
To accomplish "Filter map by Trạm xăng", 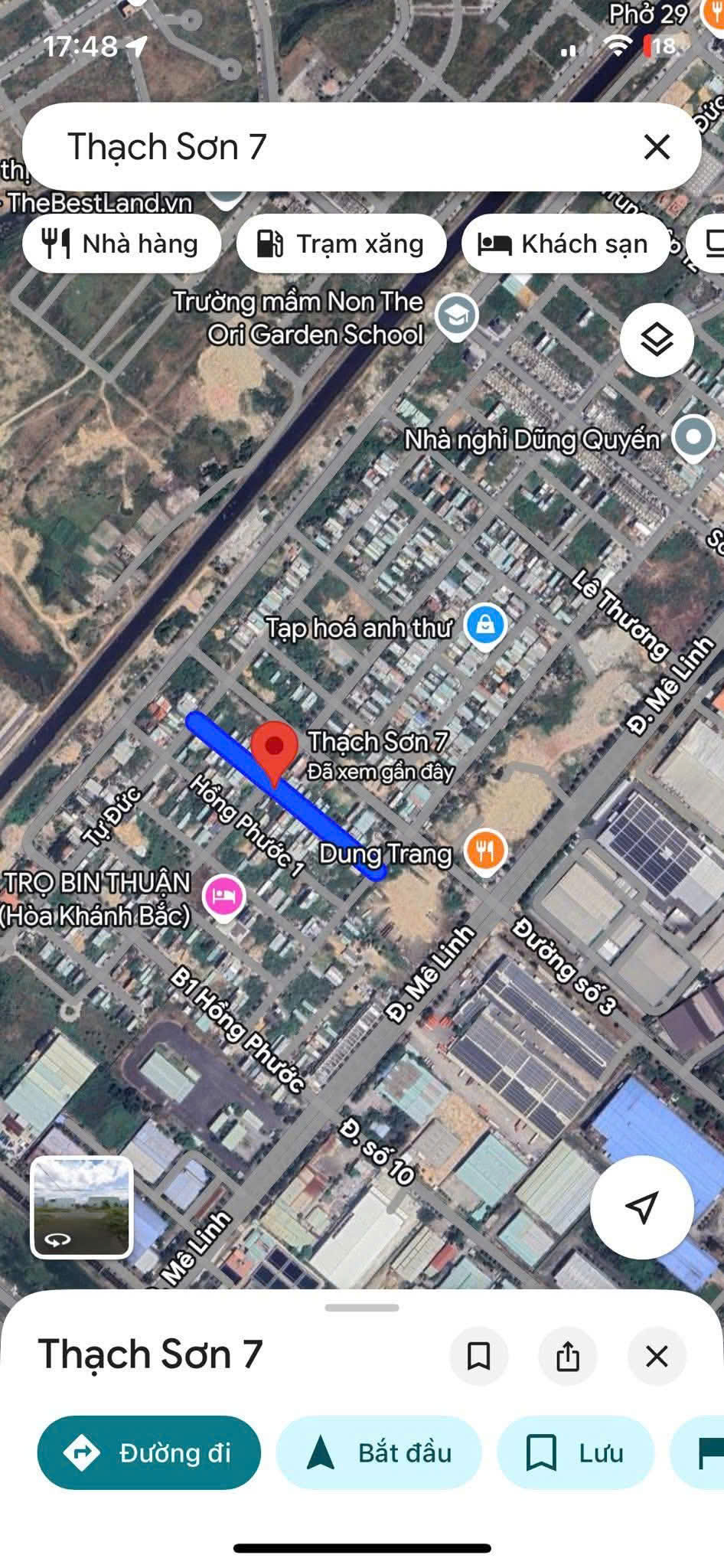I will (x=341, y=244).
